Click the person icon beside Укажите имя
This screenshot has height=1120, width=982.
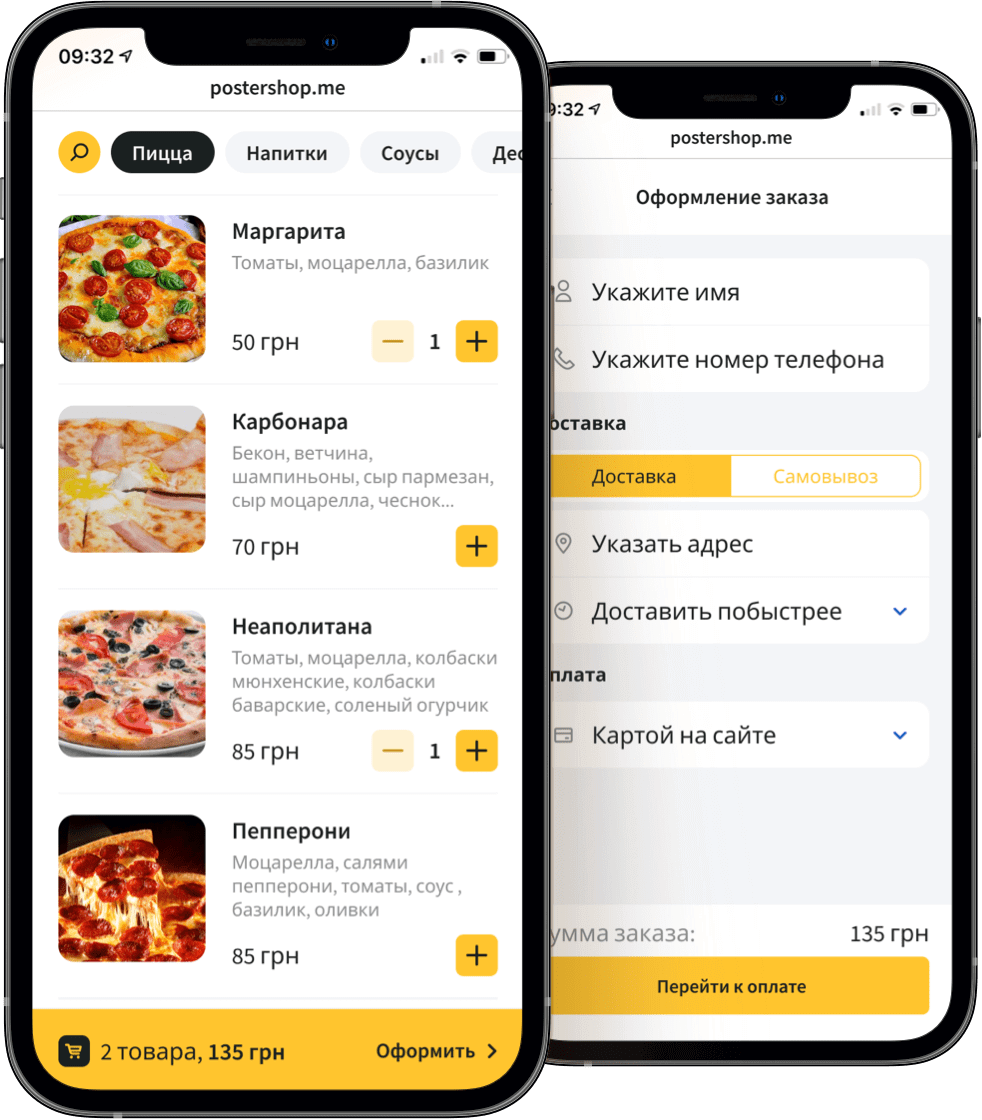pos(563,292)
